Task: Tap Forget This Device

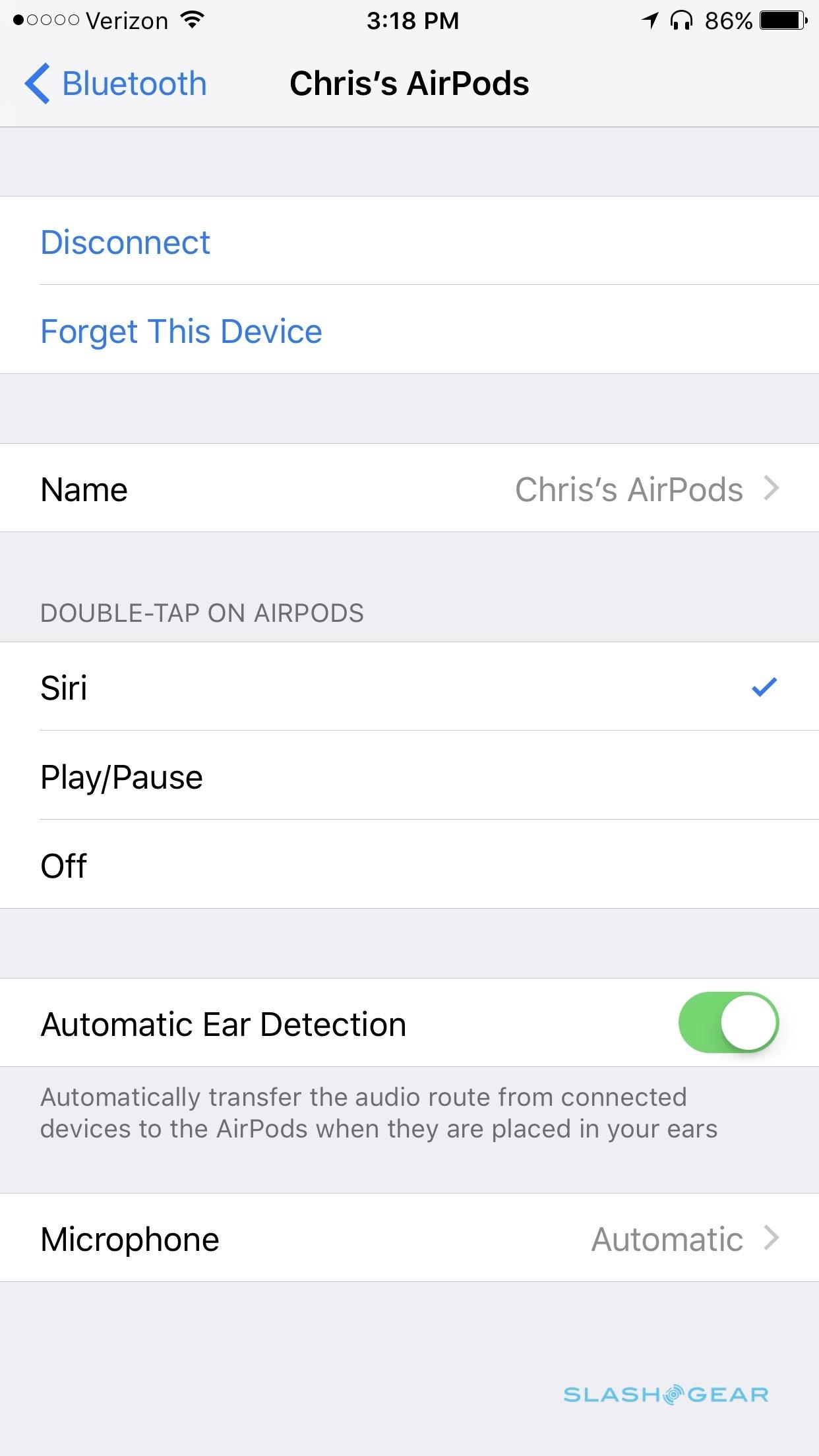Action: [181, 331]
